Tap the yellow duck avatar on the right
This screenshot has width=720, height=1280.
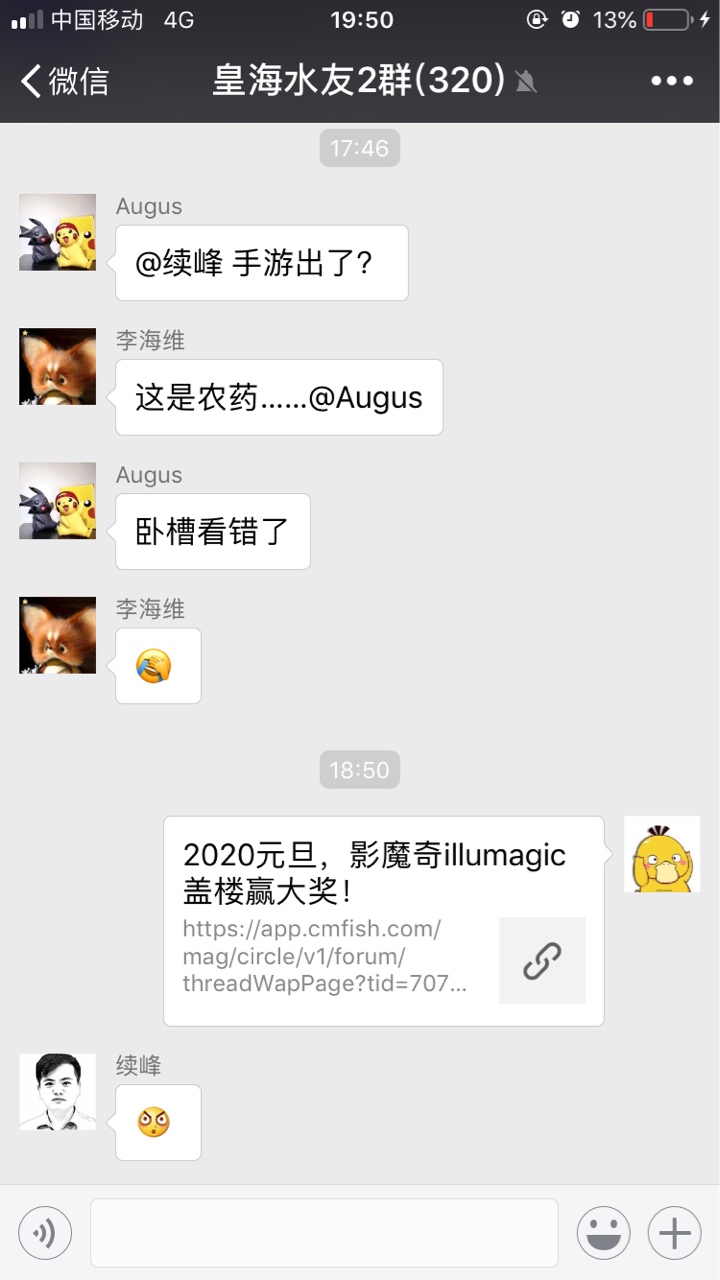(x=662, y=854)
